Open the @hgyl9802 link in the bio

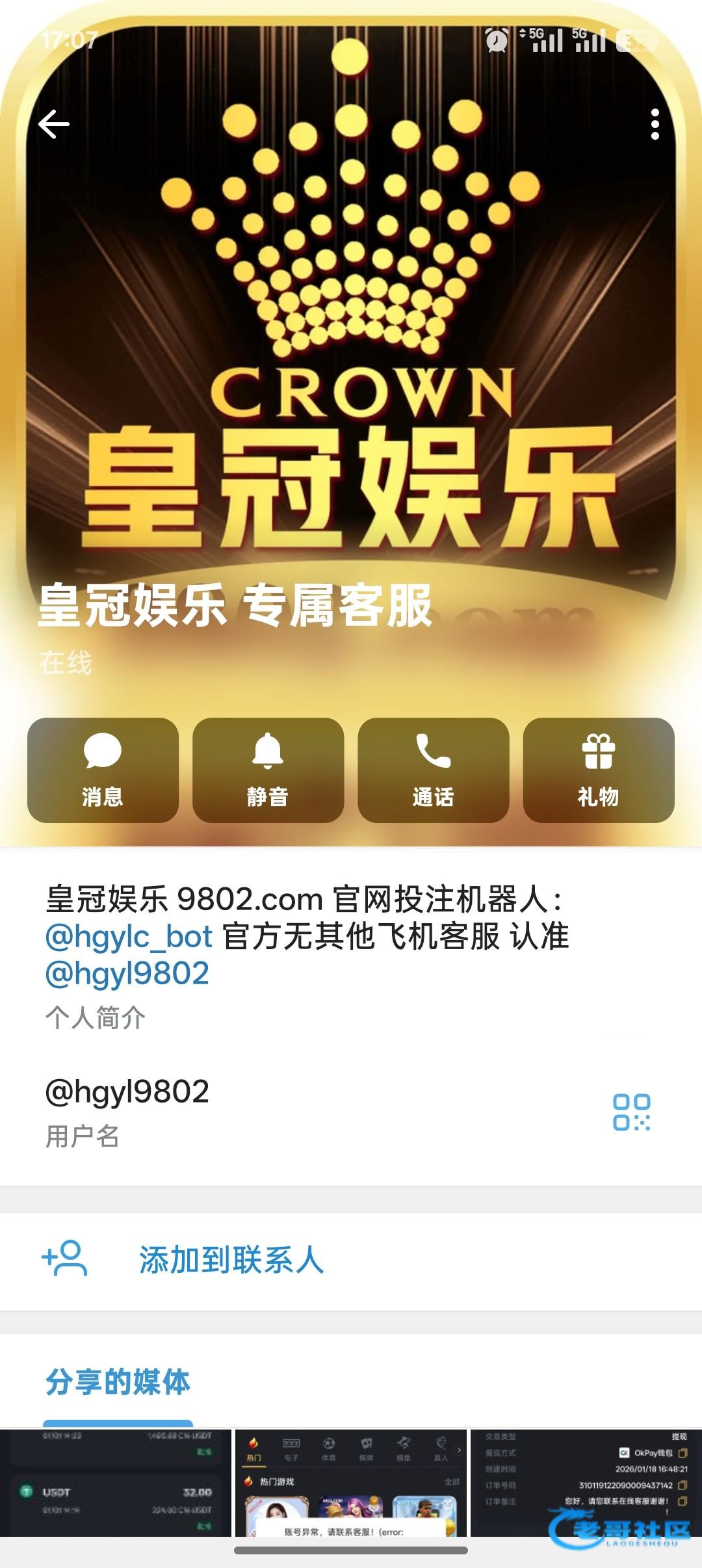(127, 973)
